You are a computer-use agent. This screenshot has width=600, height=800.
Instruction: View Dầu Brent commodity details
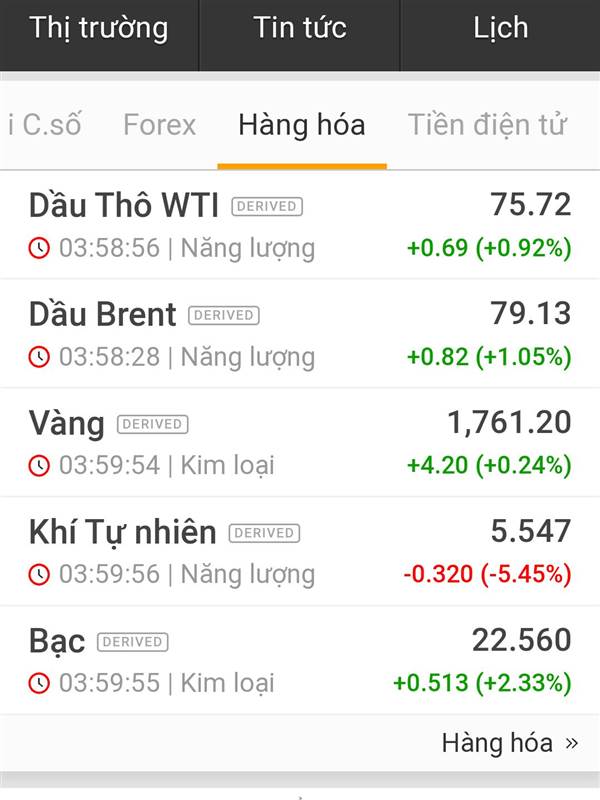pyautogui.click(x=300, y=334)
